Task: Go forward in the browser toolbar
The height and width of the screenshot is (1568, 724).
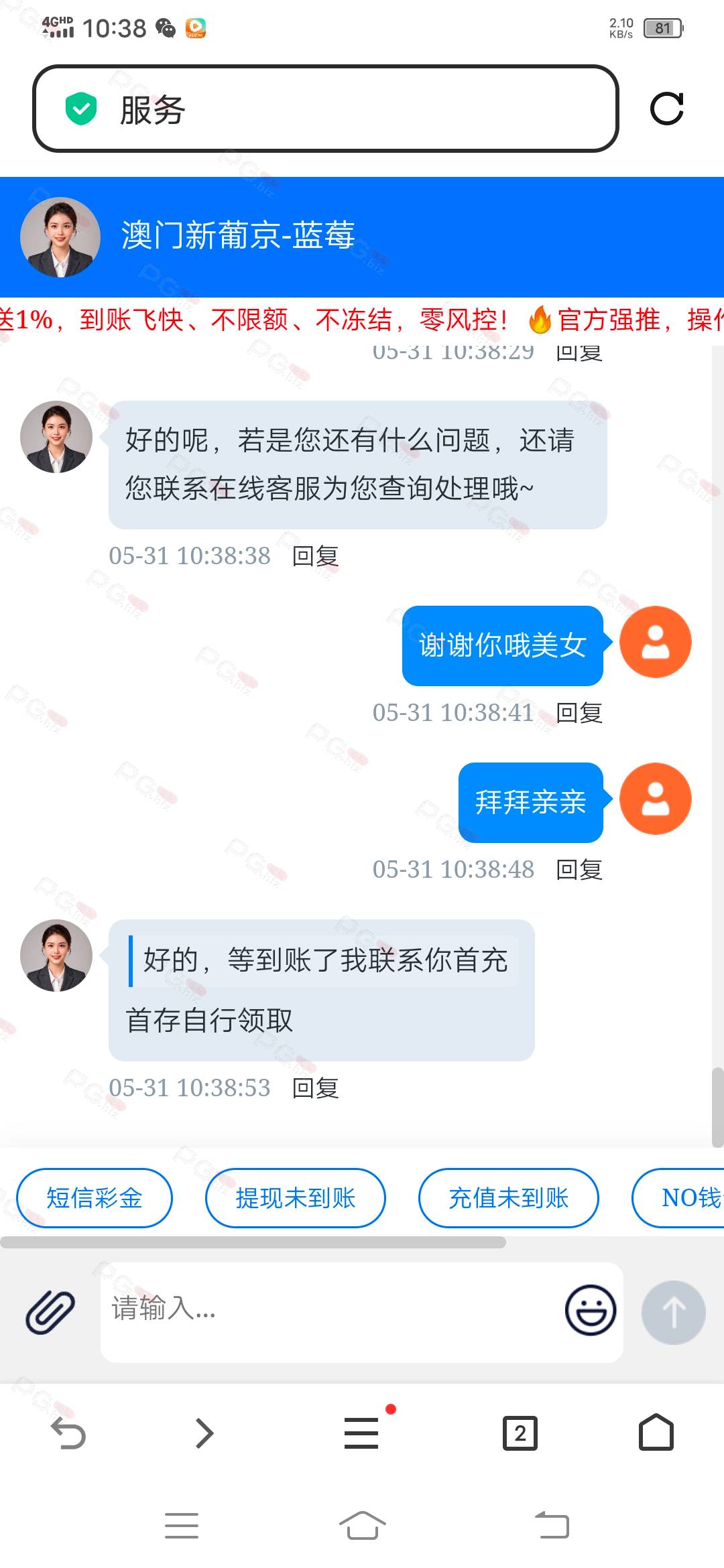Action: (x=204, y=1433)
